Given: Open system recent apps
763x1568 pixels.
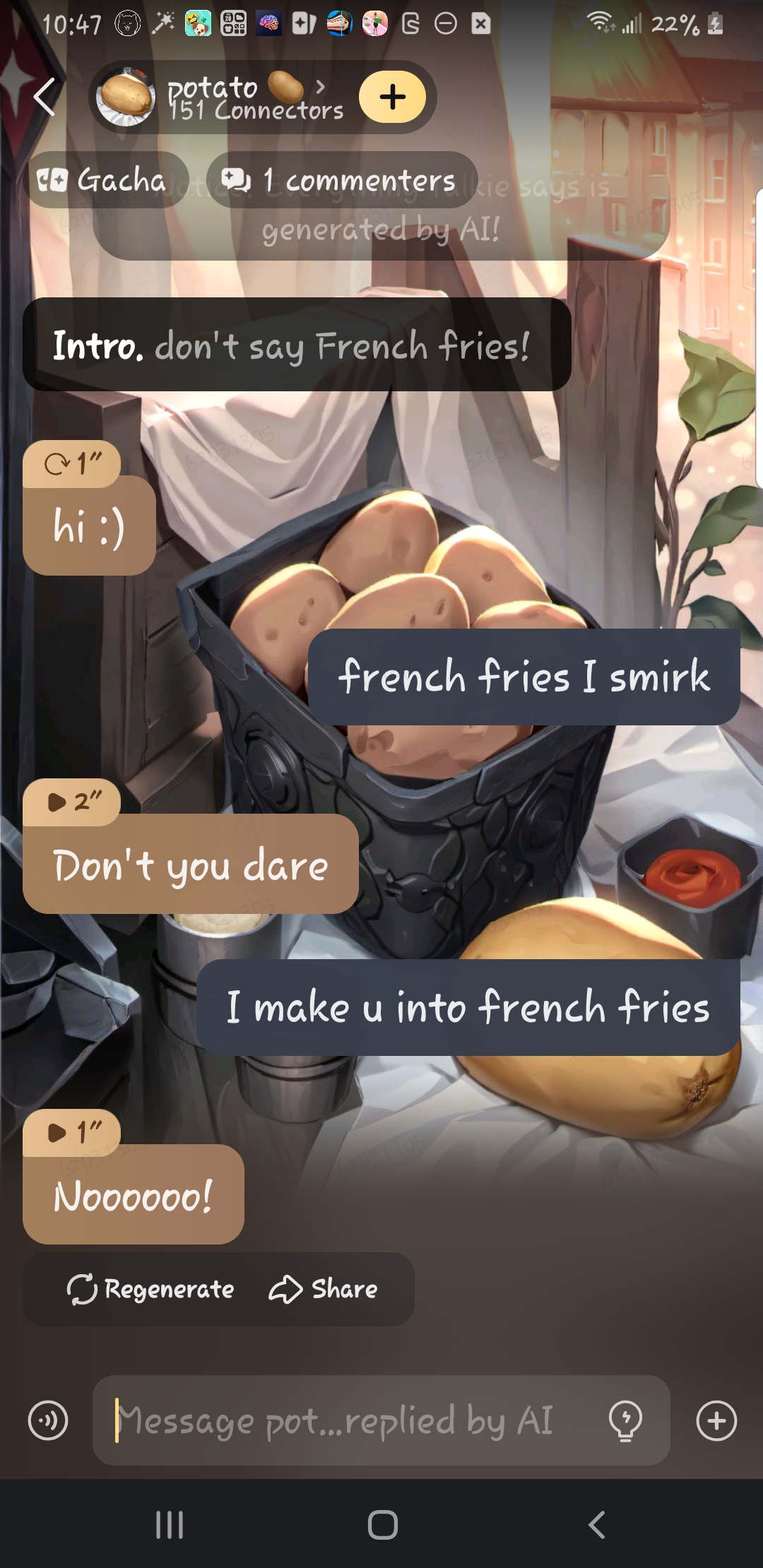Looking at the screenshot, I should point(170,1524).
